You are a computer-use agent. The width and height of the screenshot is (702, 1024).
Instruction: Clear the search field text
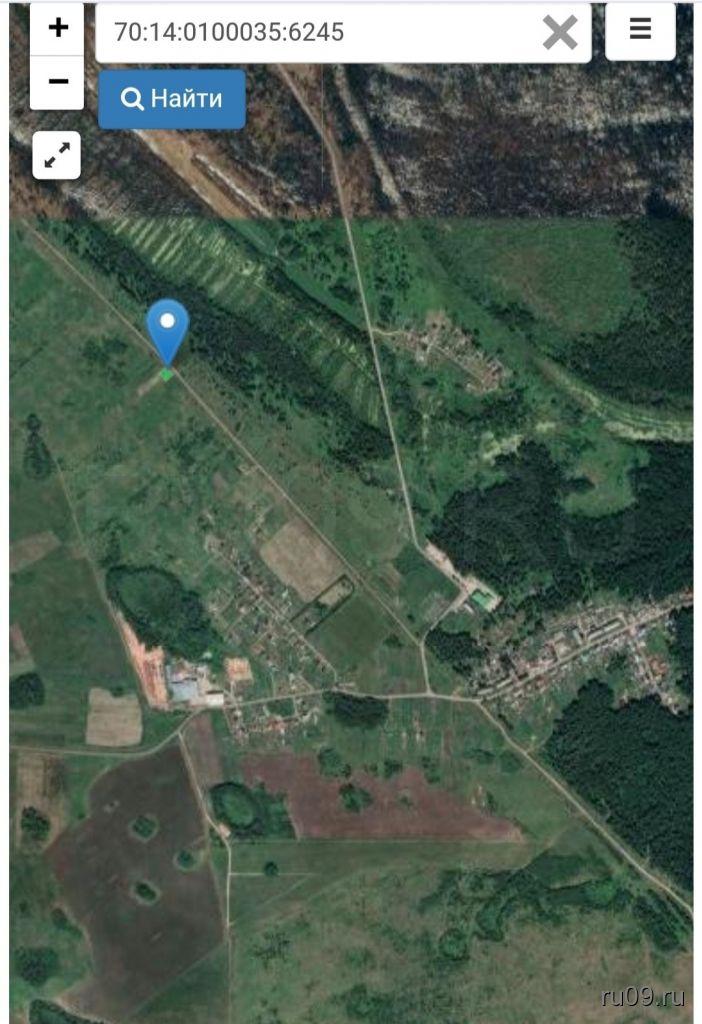pos(560,33)
